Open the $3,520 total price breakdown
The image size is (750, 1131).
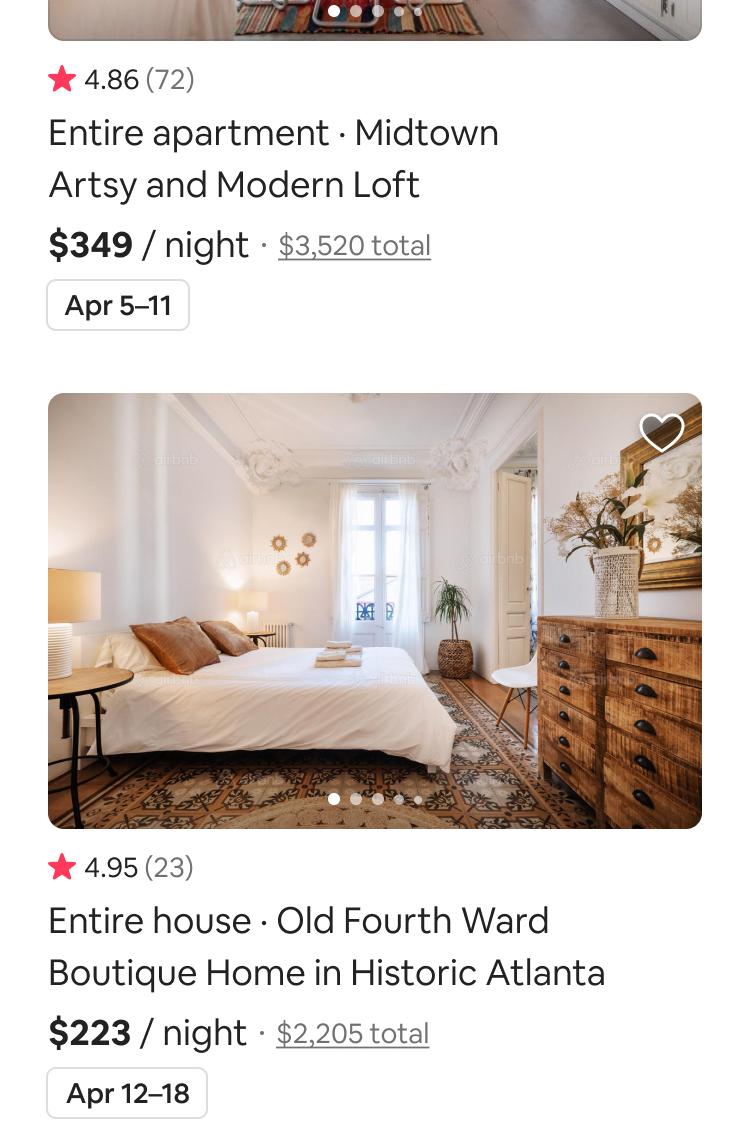point(354,245)
